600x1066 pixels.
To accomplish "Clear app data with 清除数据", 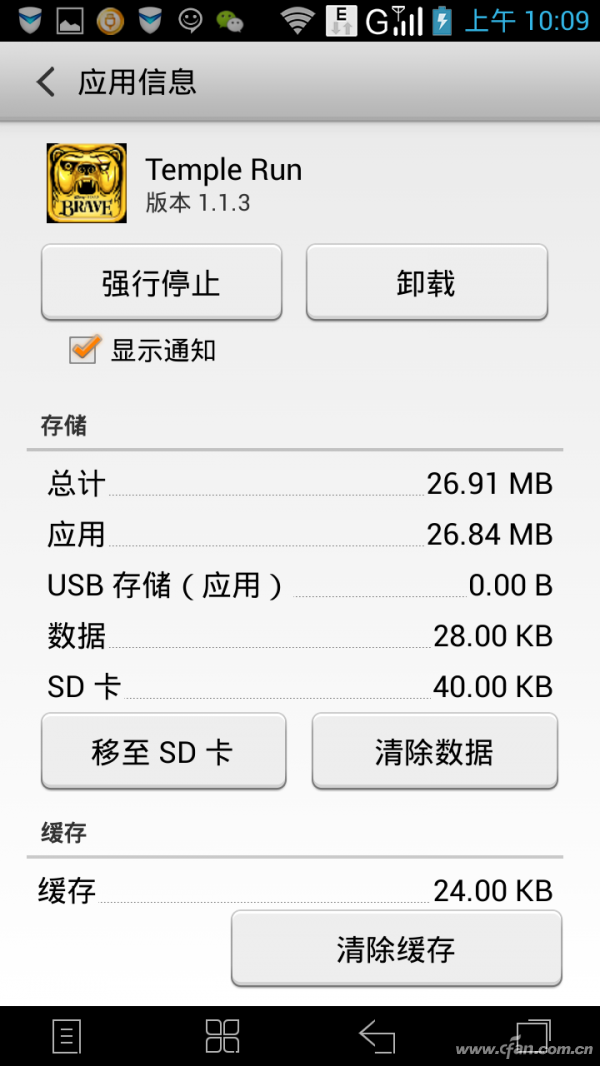I will click(434, 752).
